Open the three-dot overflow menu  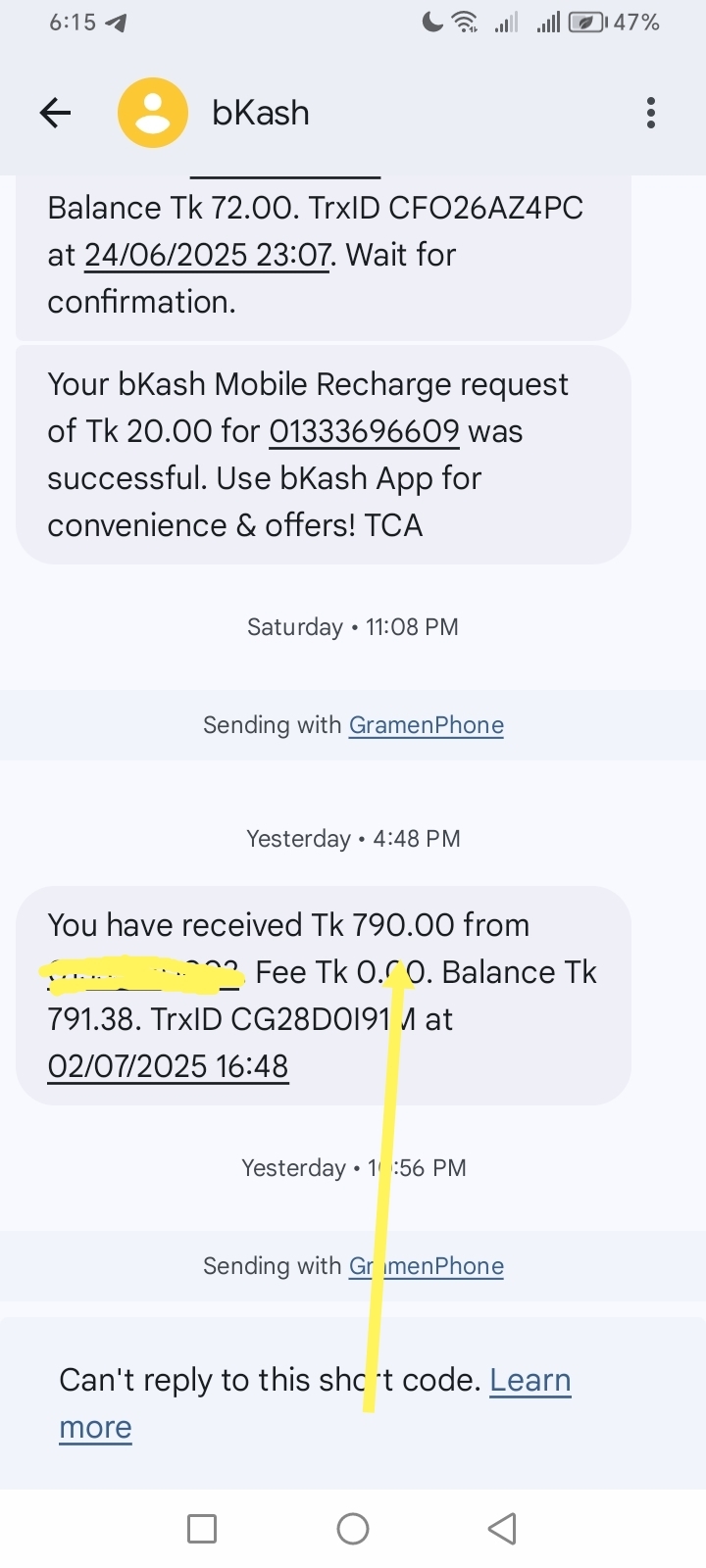coord(651,114)
